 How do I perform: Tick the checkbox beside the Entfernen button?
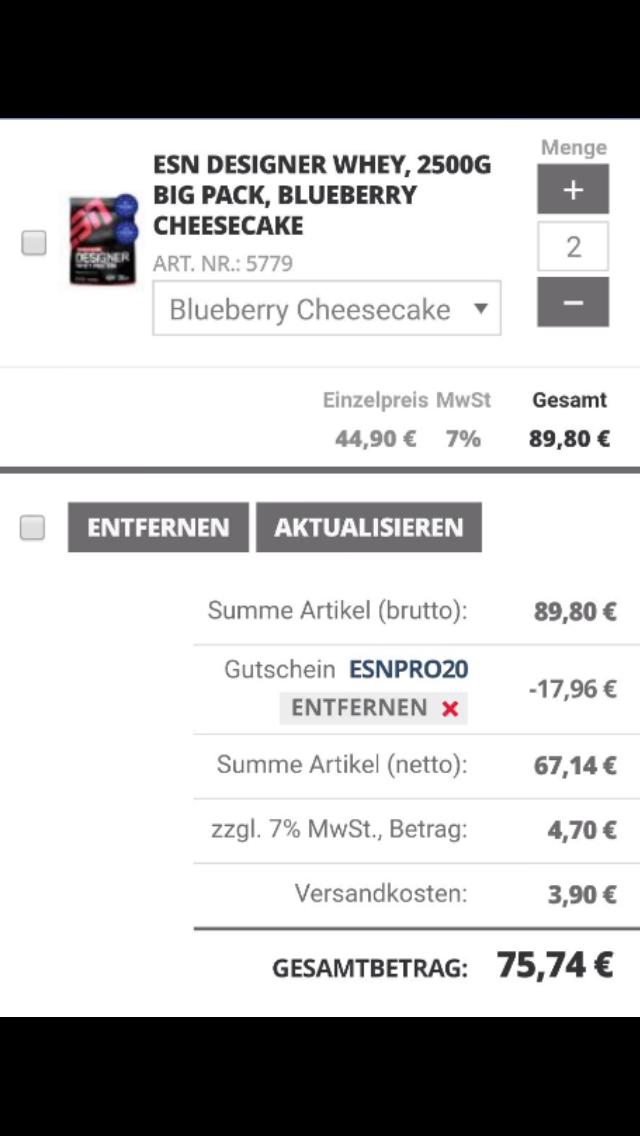click(x=33, y=528)
